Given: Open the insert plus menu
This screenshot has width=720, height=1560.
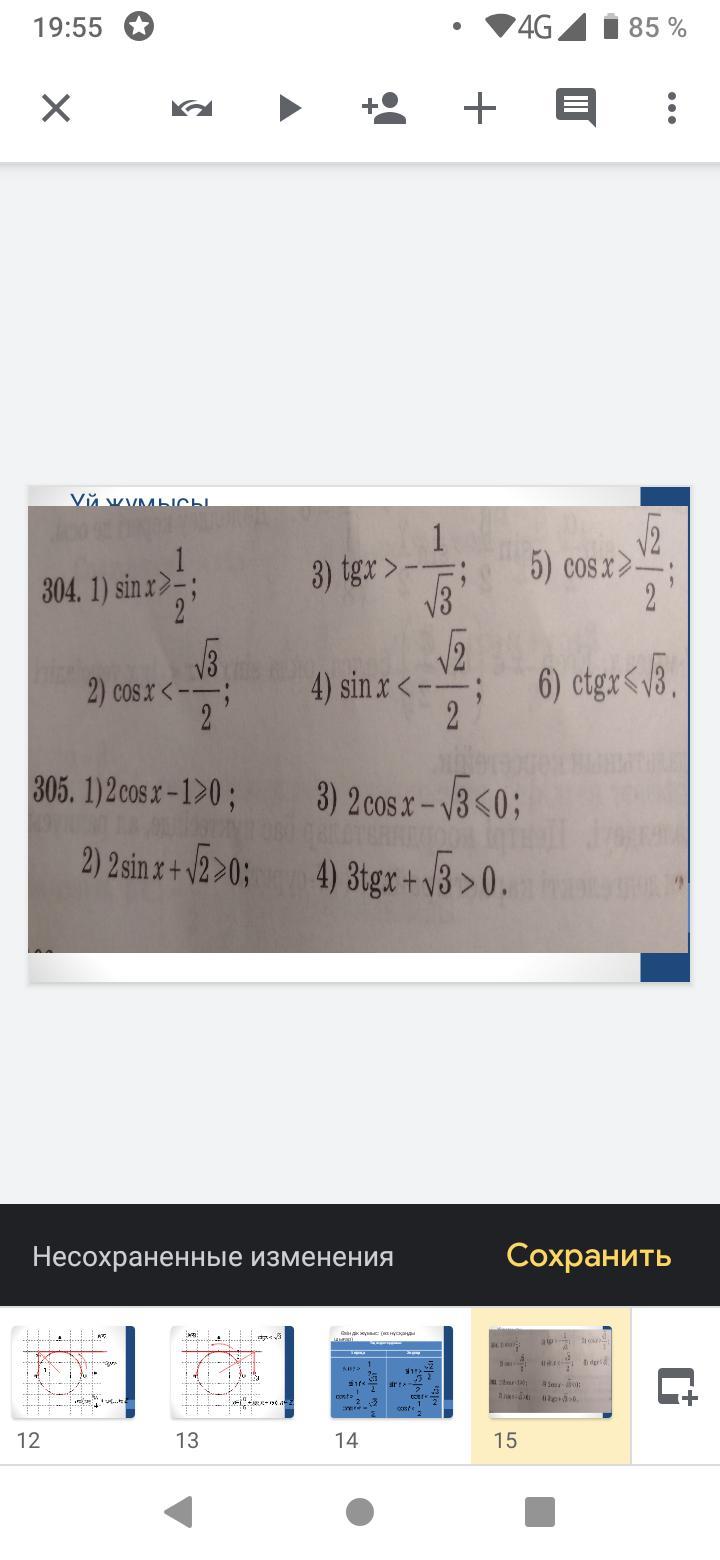Looking at the screenshot, I should [480, 108].
